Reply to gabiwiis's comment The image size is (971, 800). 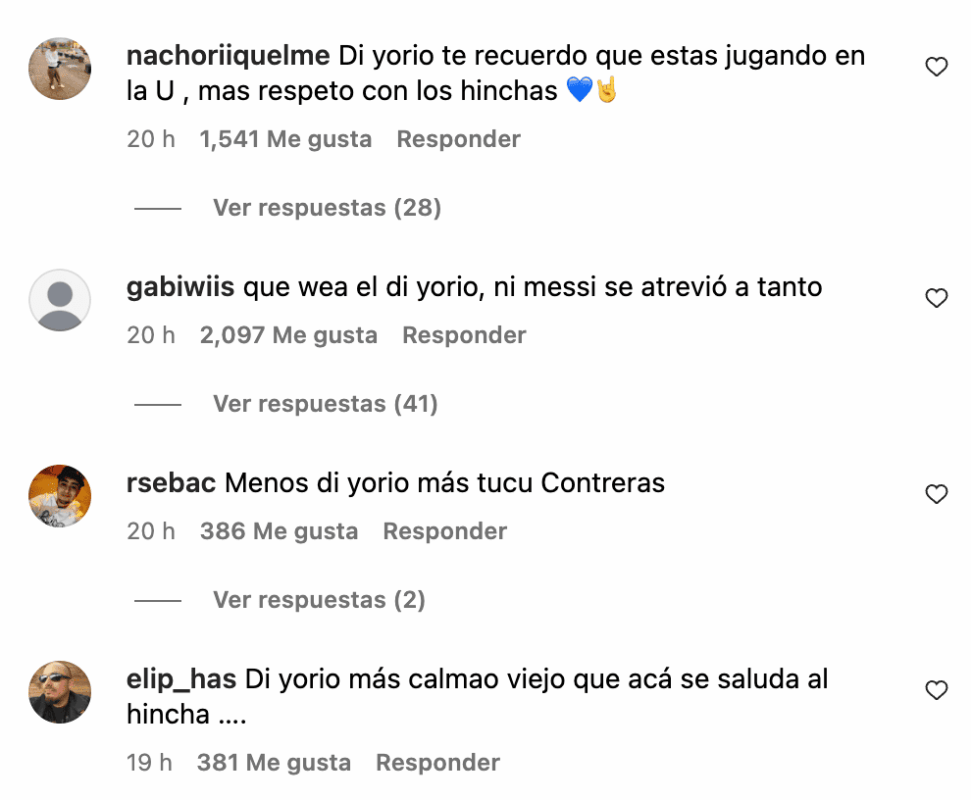click(x=464, y=335)
